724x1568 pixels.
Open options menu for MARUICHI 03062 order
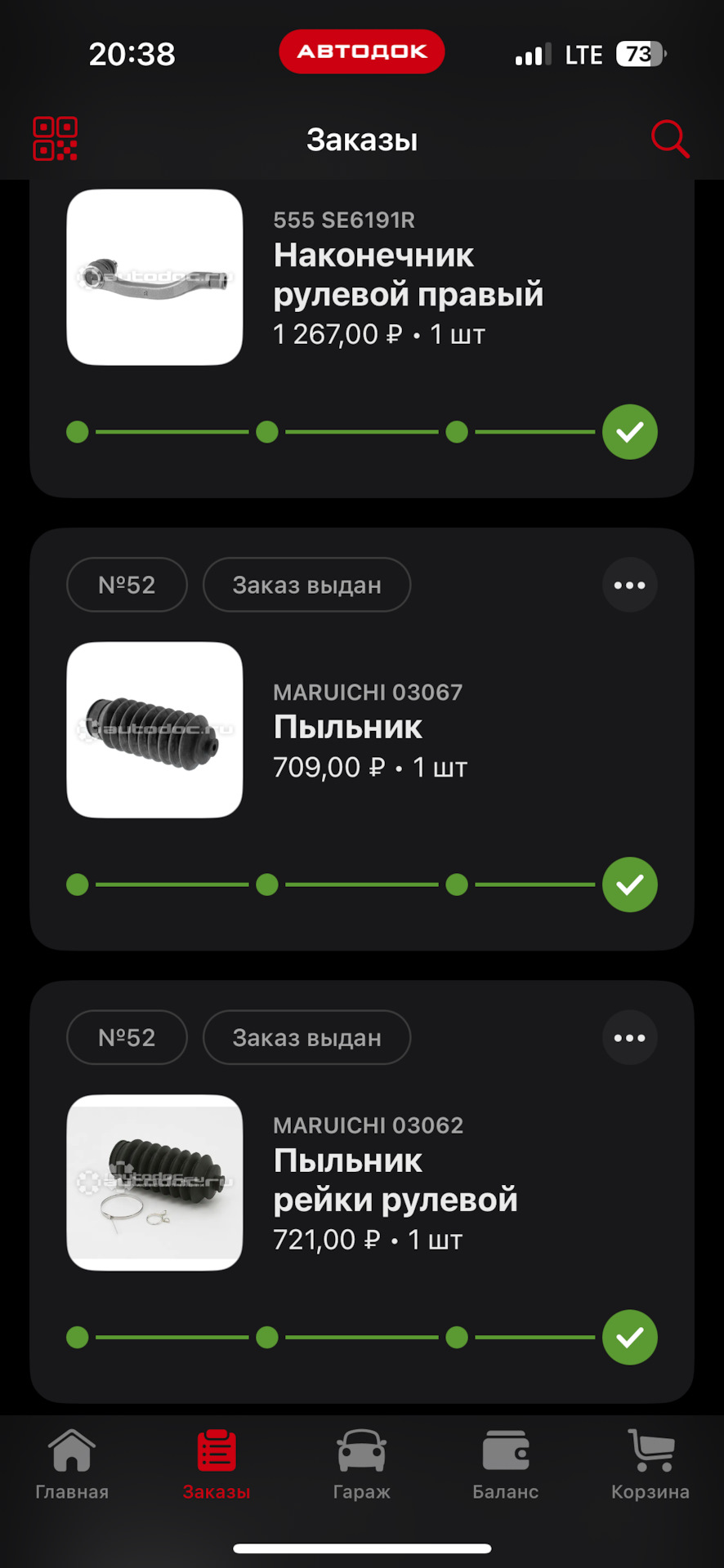[x=629, y=1038]
